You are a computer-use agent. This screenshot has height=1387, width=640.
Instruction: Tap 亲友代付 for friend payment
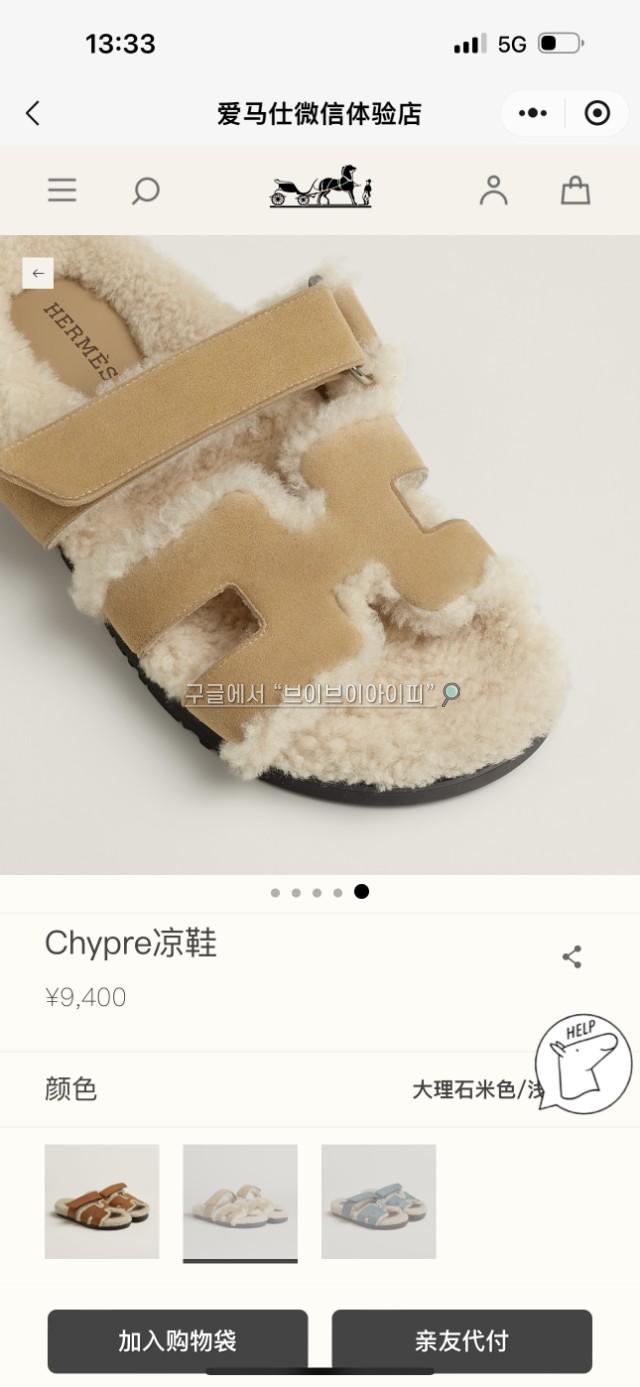point(462,1341)
